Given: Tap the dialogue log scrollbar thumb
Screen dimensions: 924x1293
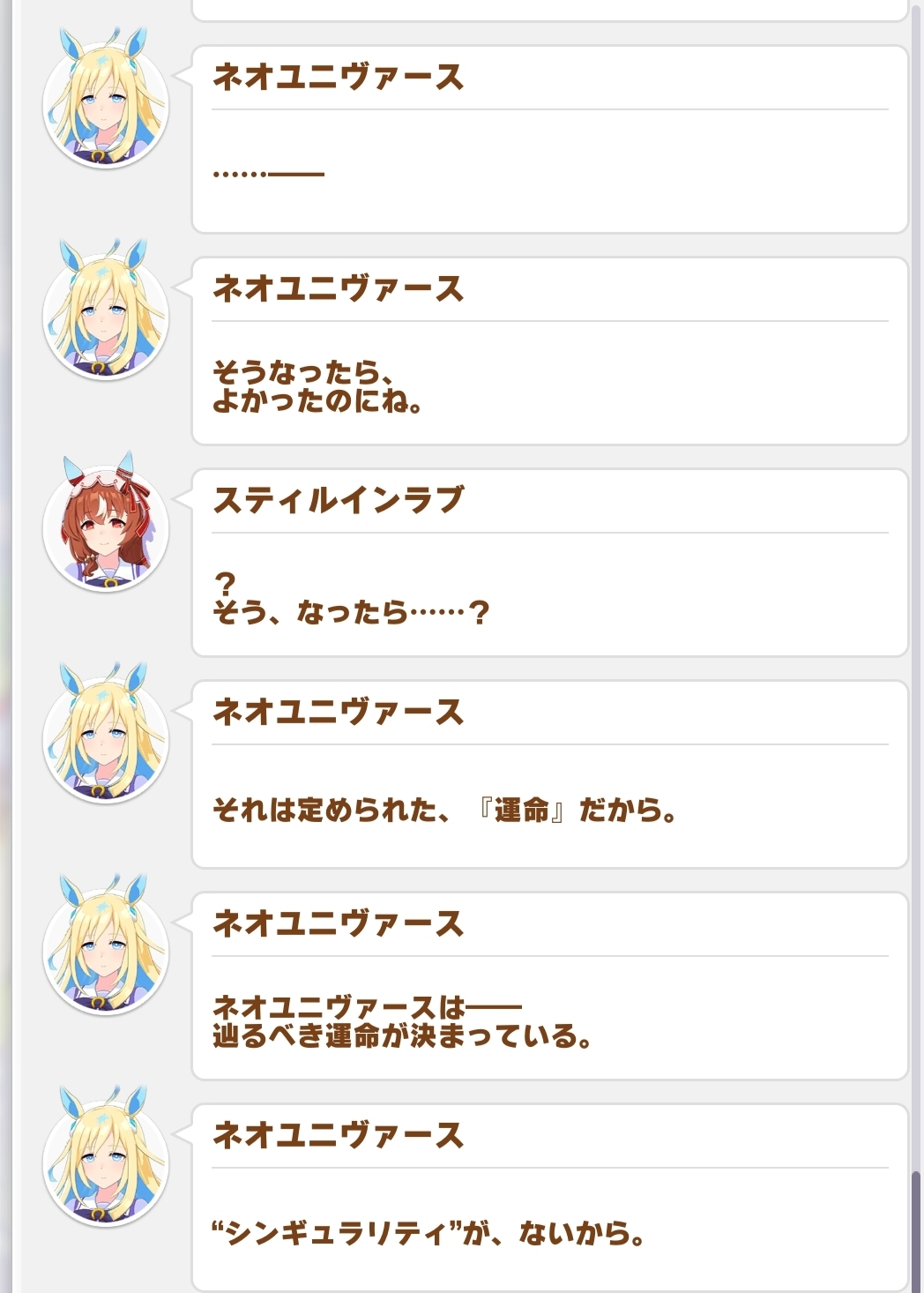Looking at the screenshot, I should pos(917,1231).
